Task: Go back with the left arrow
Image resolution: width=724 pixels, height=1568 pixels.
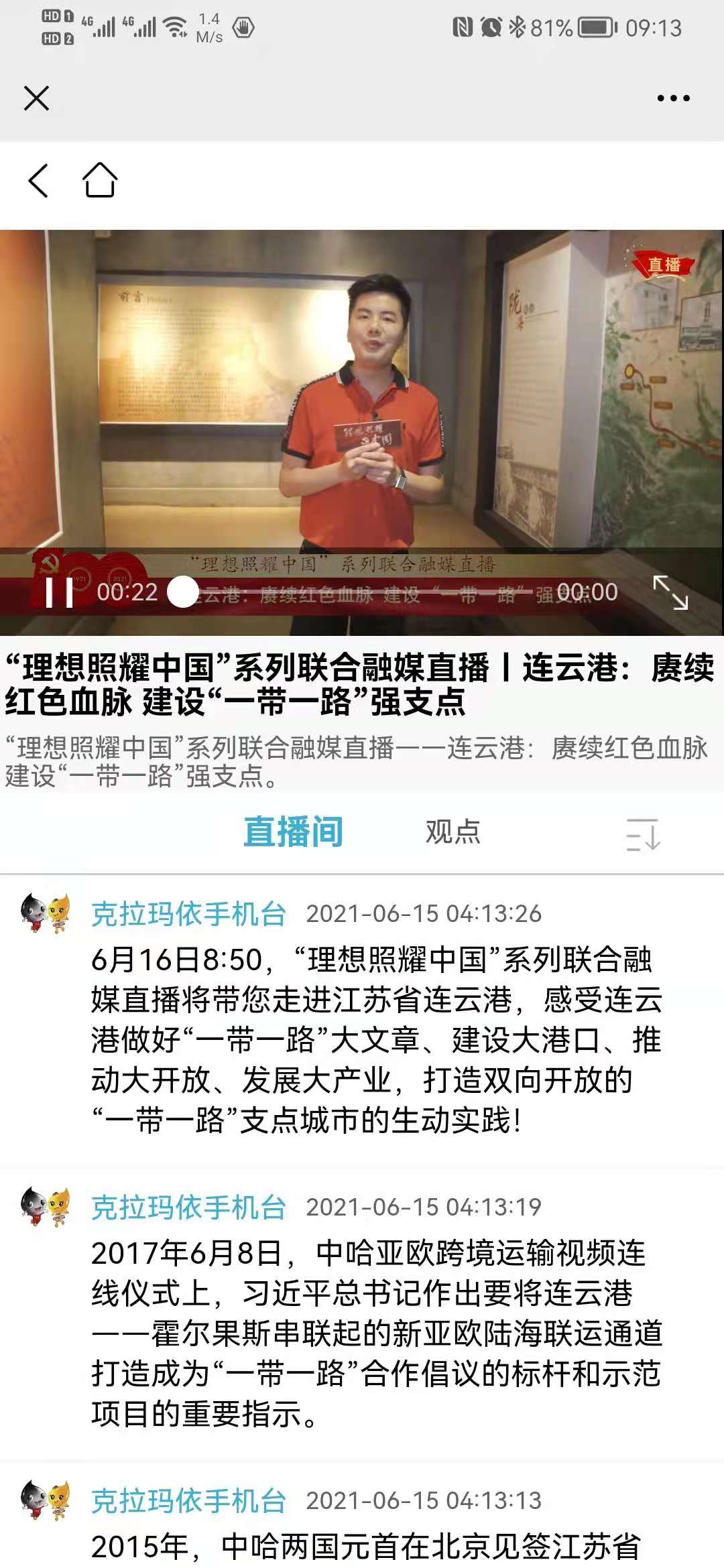Action: pyautogui.click(x=38, y=180)
